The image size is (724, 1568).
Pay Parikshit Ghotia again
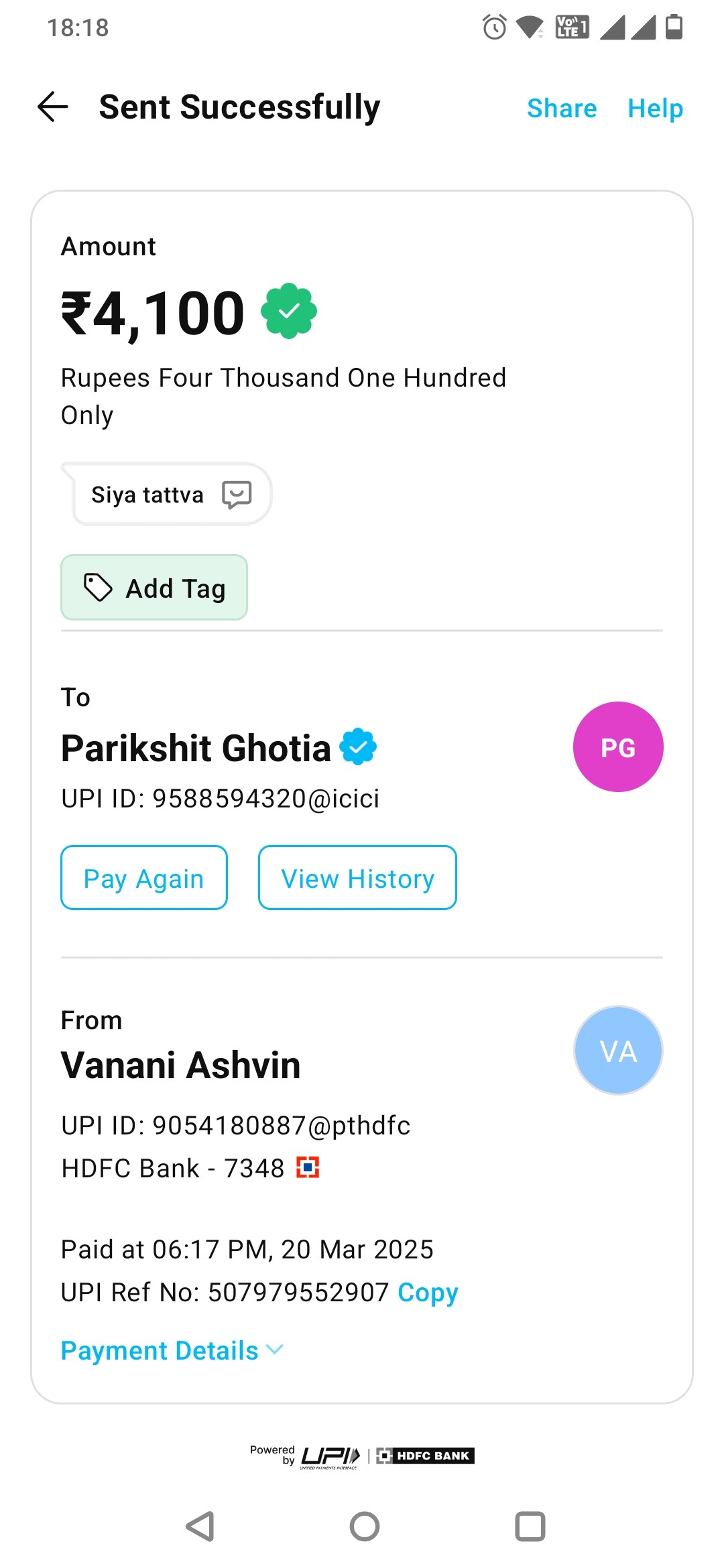[144, 878]
